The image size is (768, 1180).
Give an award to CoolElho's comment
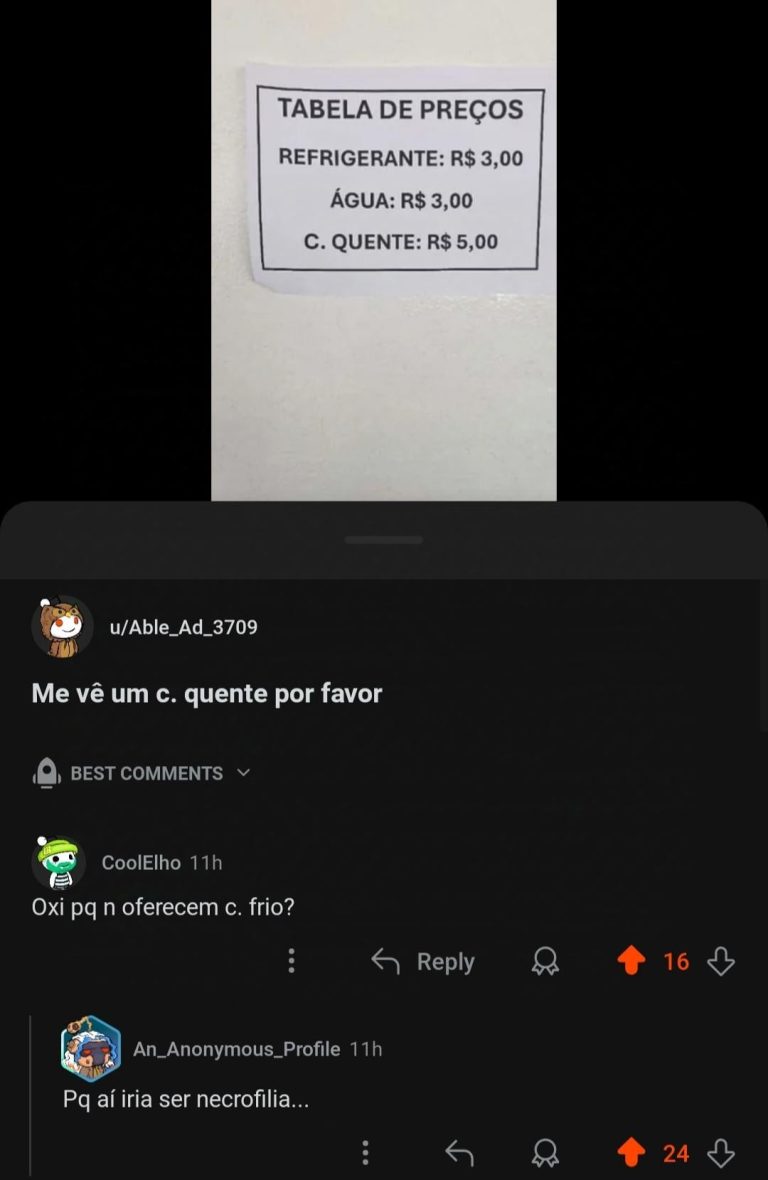(x=545, y=961)
